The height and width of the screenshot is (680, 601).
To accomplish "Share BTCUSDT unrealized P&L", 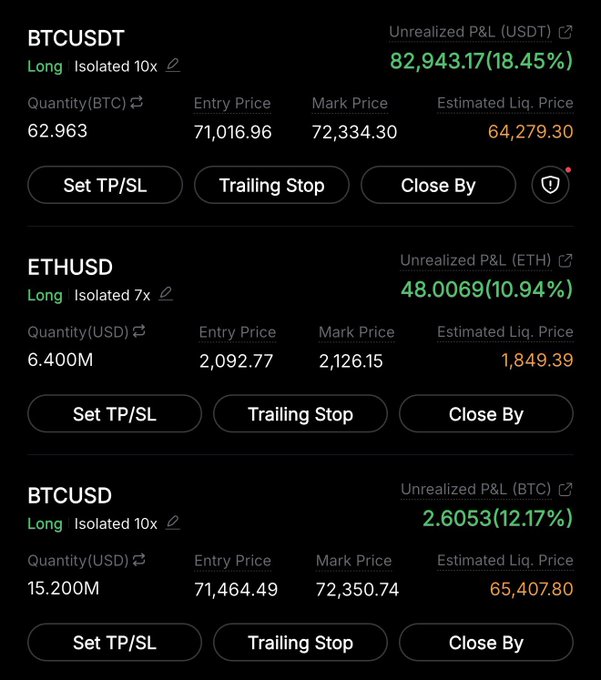I will tap(566, 32).
